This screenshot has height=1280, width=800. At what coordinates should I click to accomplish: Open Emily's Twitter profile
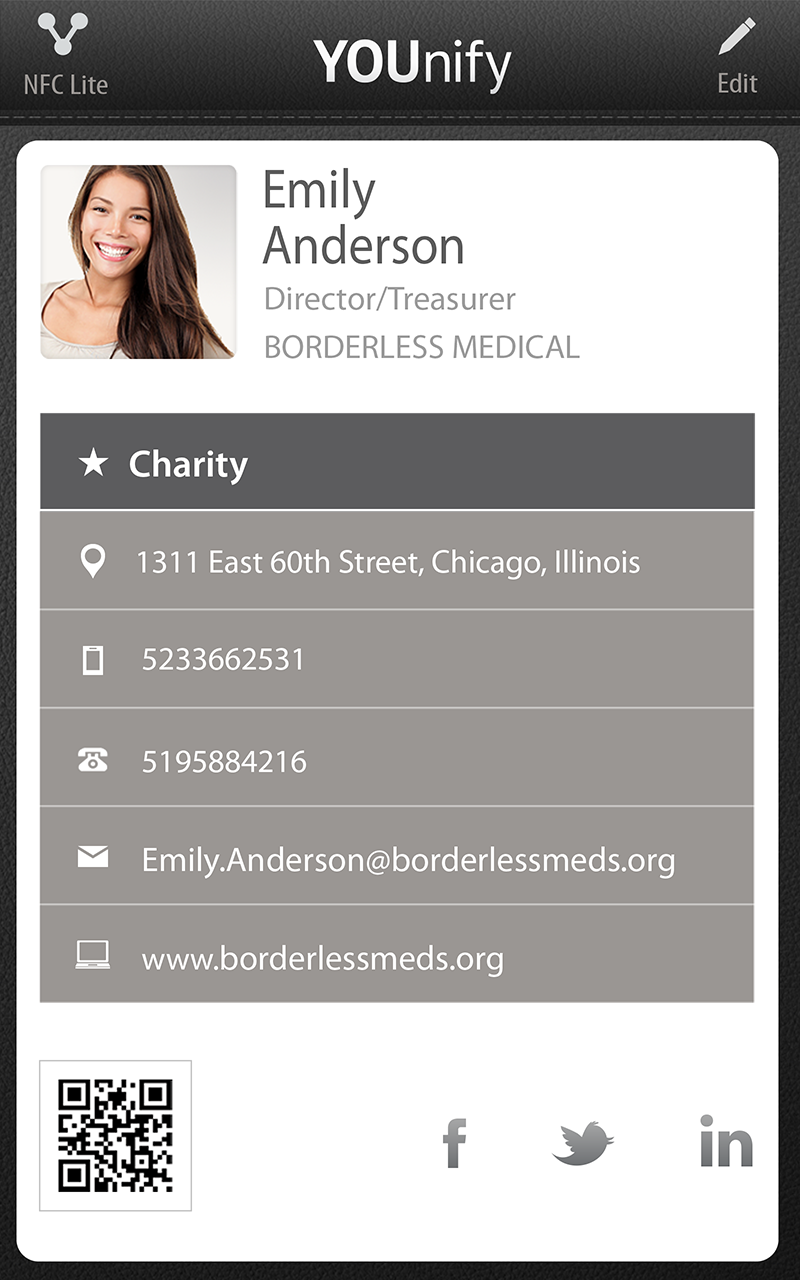point(583,1143)
